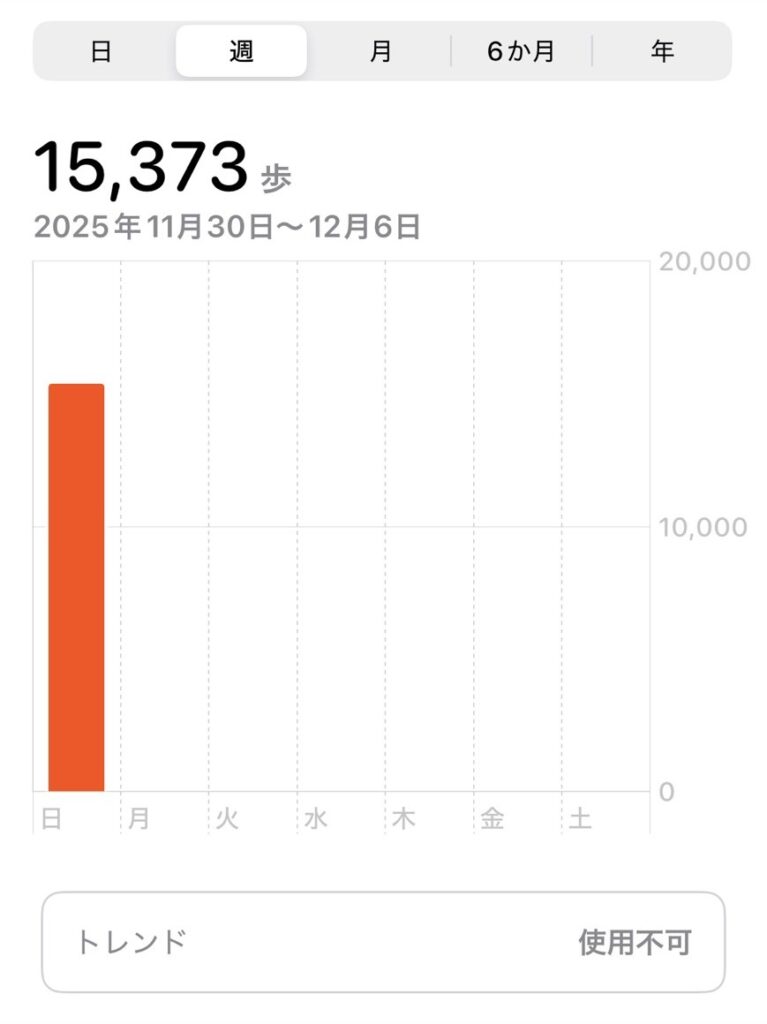Show the 月 (month) step chart
Screen dimensions: 767x1024
coord(380,52)
